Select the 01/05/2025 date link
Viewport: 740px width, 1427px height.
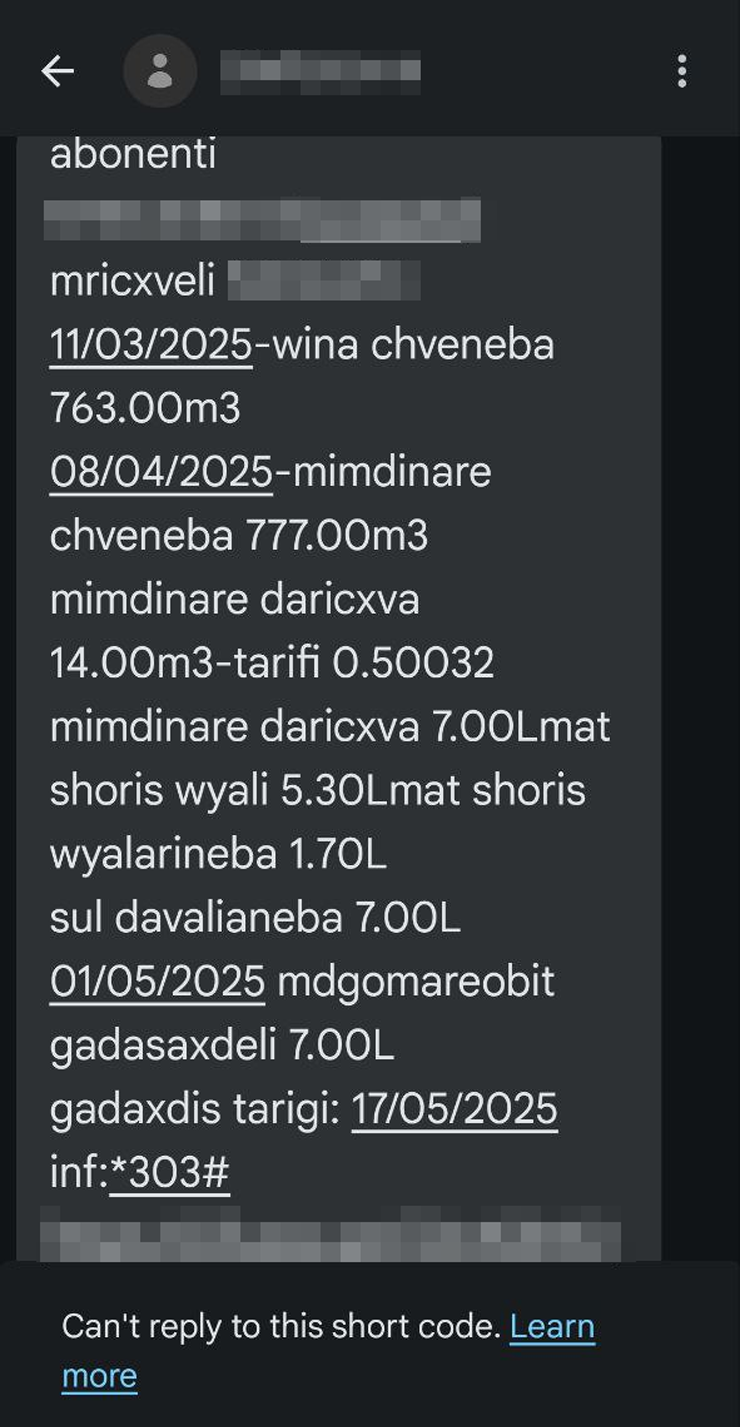coord(158,982)
